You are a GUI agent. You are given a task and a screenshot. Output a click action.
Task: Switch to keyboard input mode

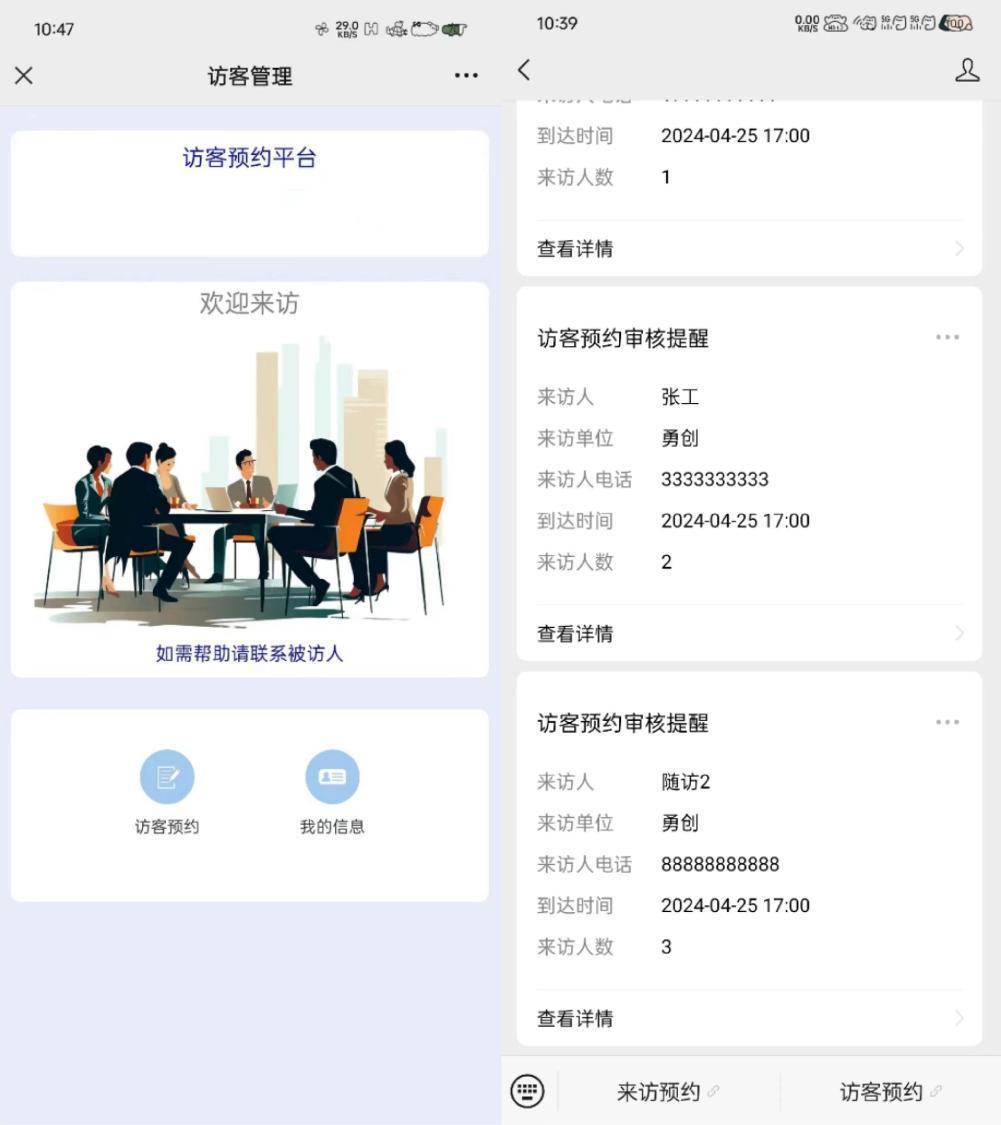pos(528,1091)
